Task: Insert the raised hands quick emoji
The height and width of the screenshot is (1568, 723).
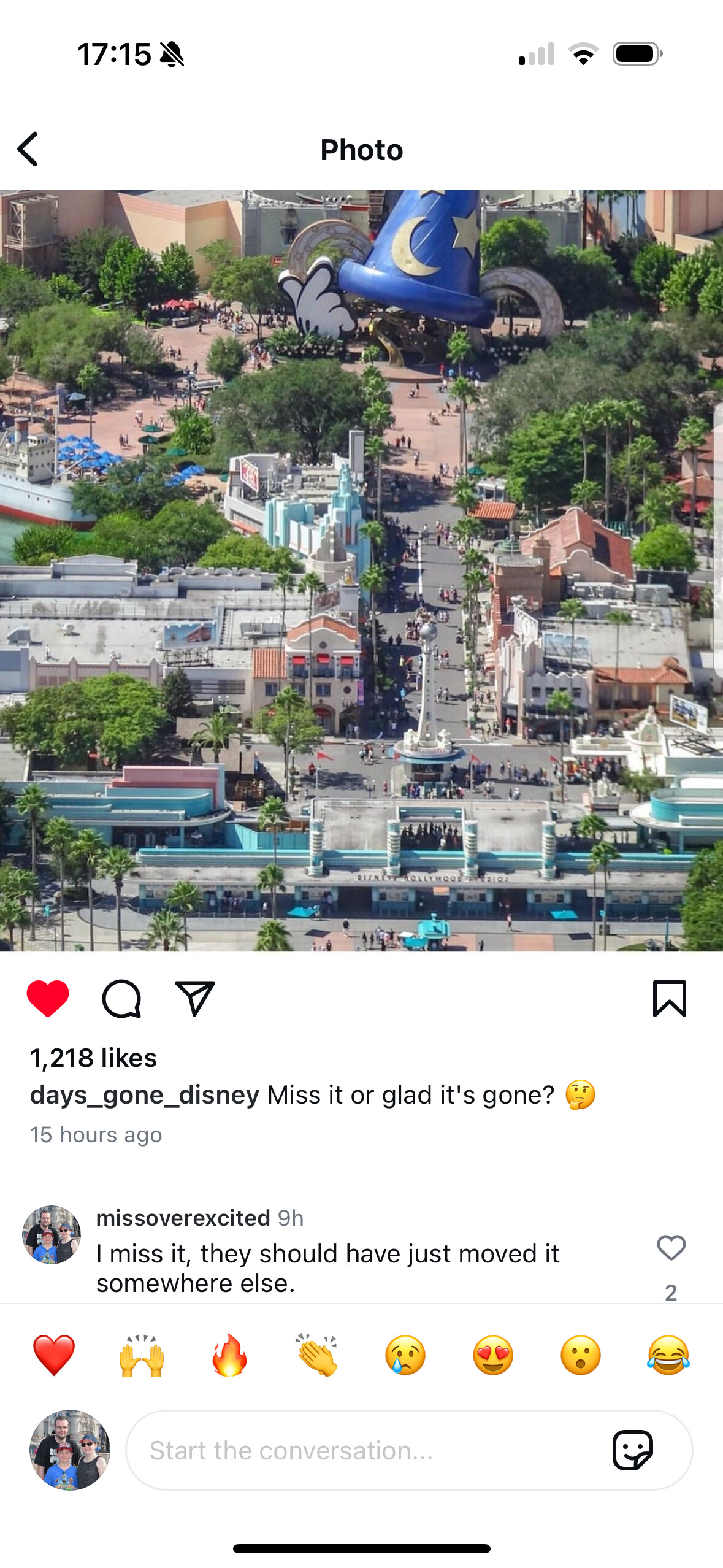Action: [142, 1355]
